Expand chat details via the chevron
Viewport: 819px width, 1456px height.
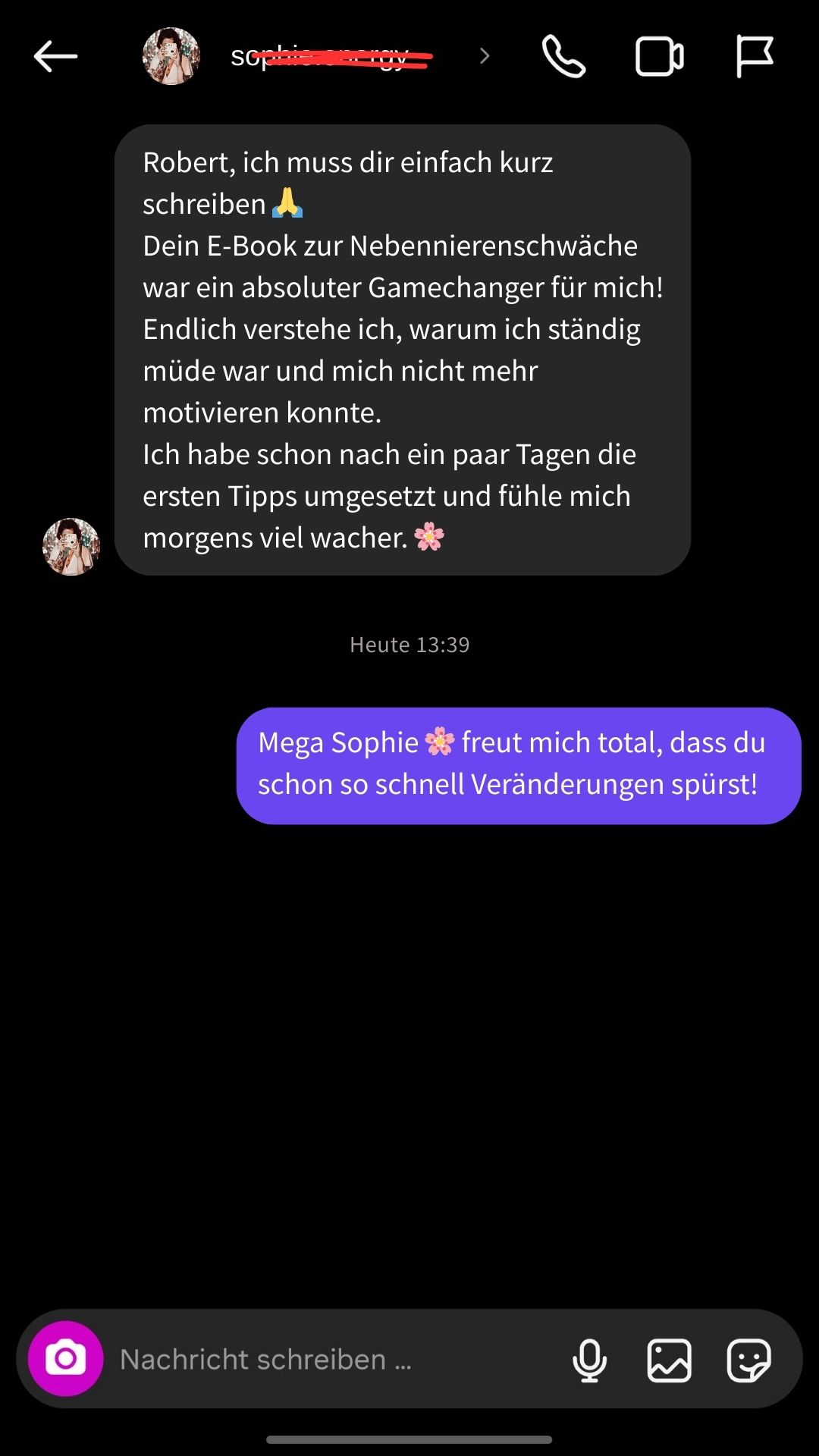483,55
